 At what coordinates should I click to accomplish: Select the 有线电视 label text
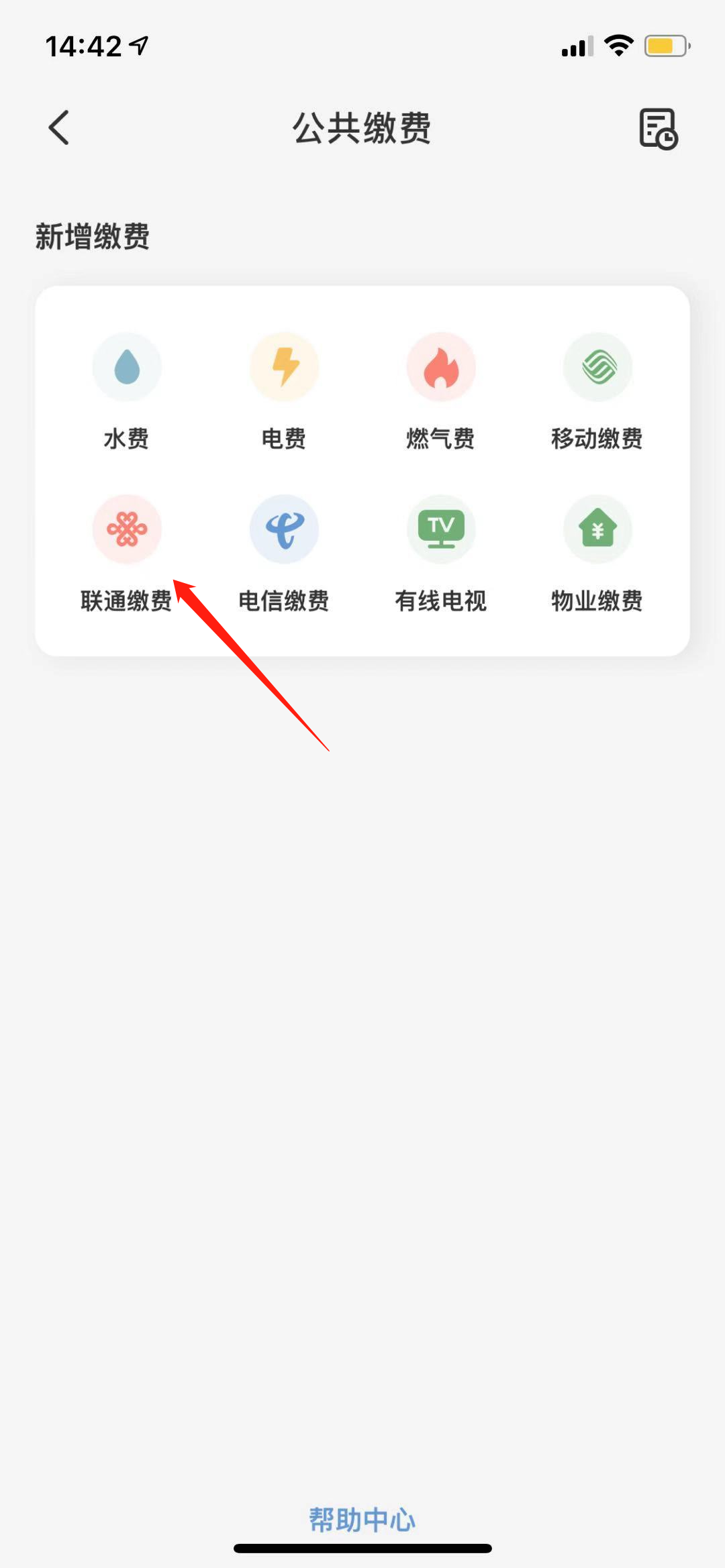(441, 601)
